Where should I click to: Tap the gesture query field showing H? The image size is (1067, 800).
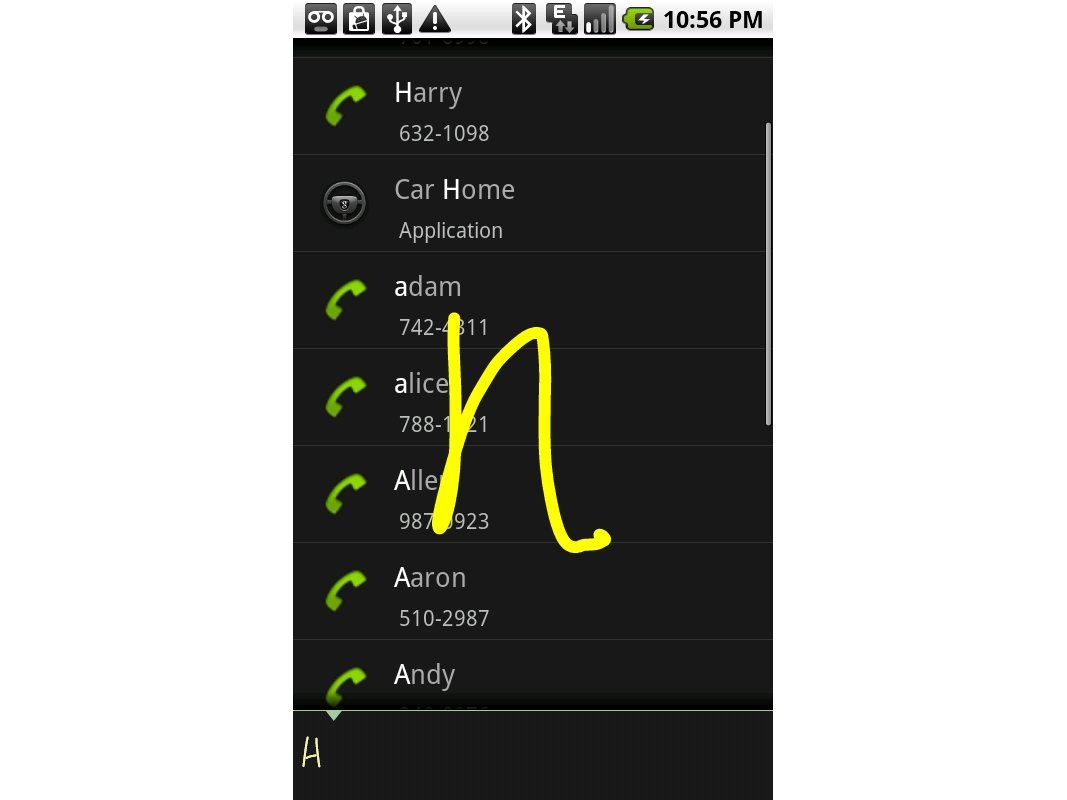tap(532, 755)
